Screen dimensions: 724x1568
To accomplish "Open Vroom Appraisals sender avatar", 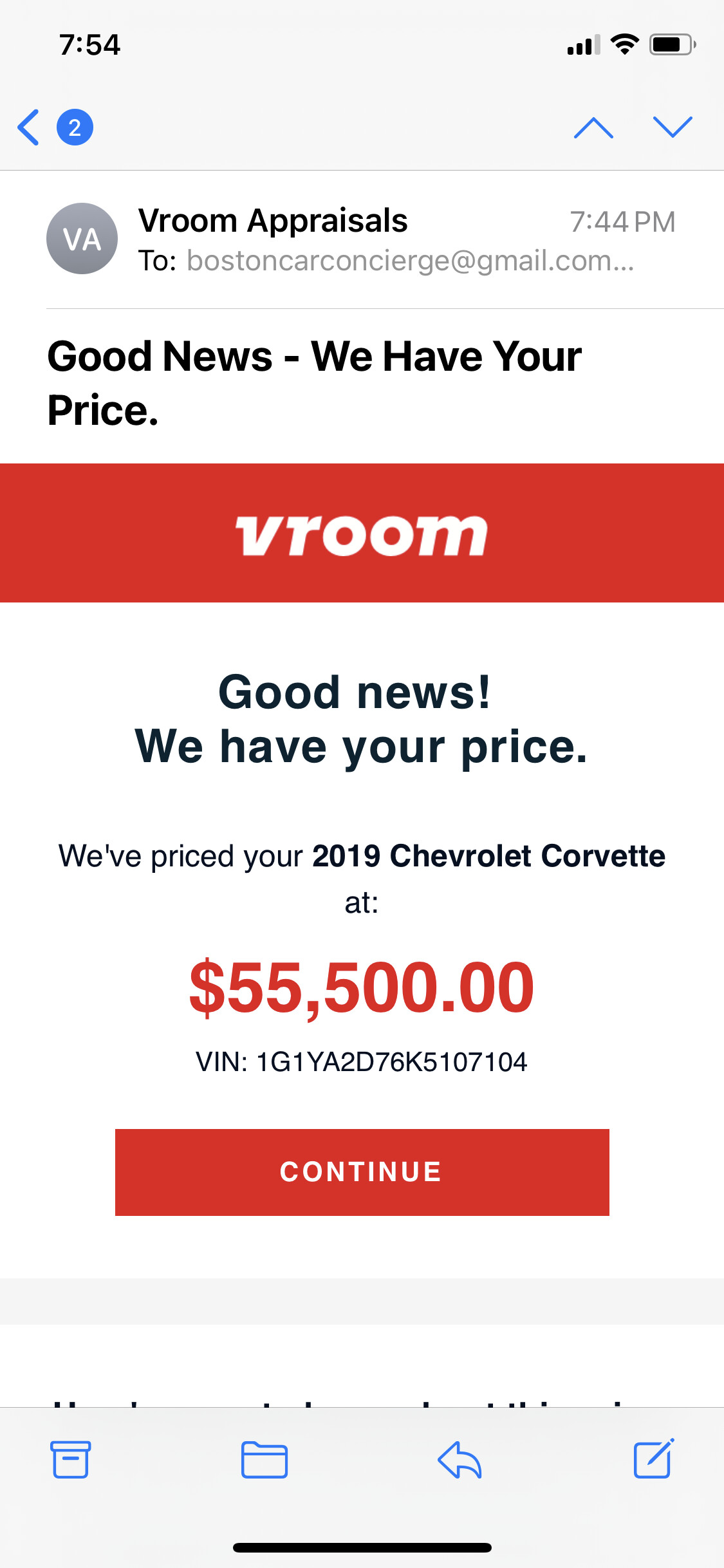I will (82, 239).
